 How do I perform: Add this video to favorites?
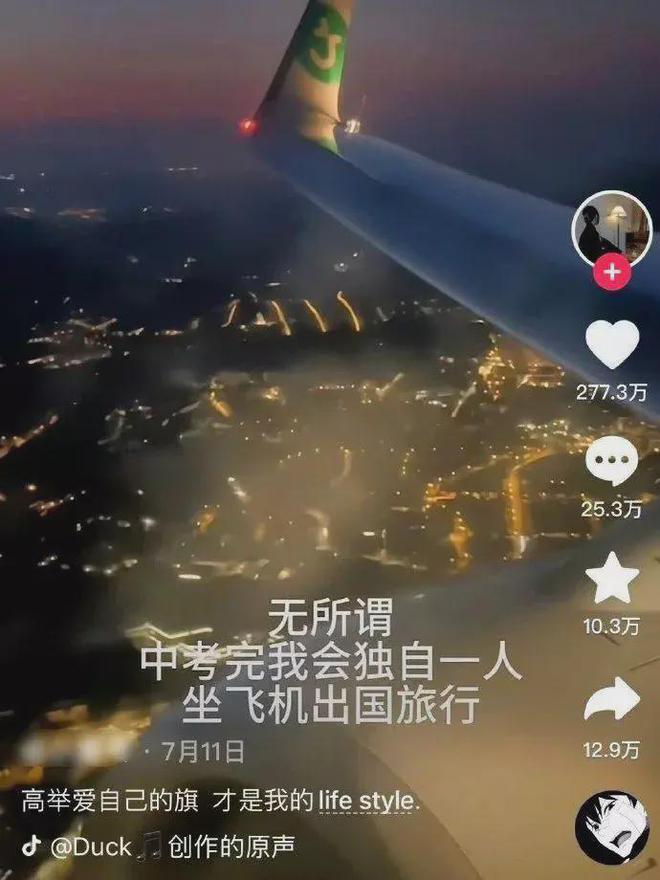tap(612, 580)
